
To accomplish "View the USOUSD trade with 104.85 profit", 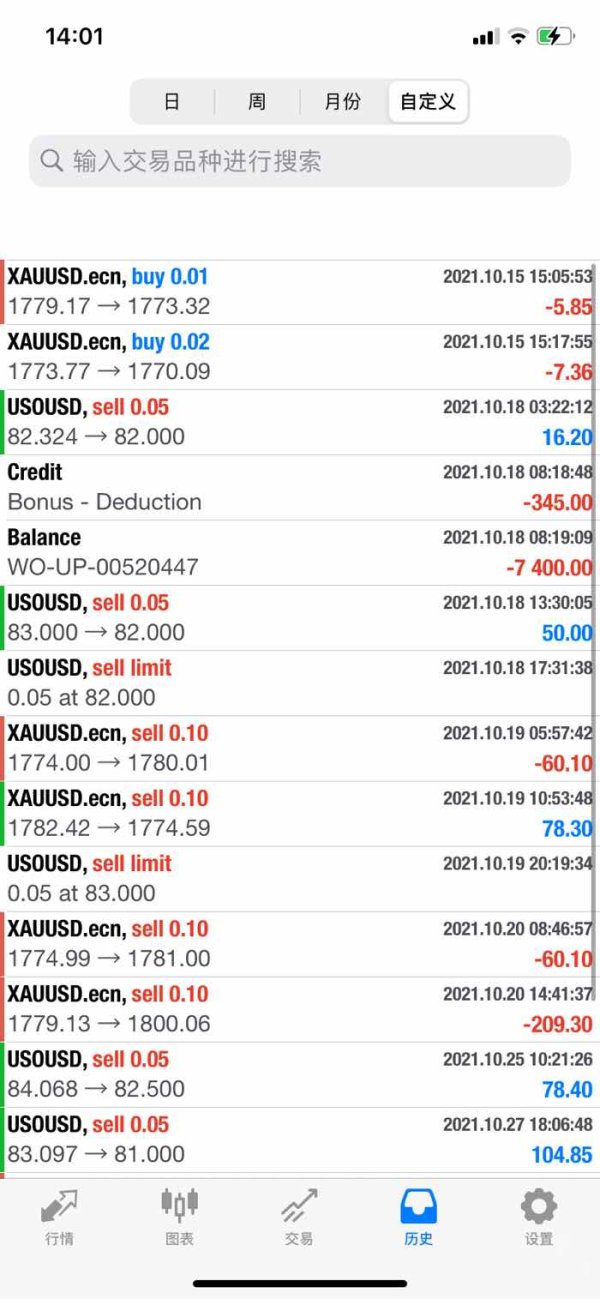I will (300, 1139).
